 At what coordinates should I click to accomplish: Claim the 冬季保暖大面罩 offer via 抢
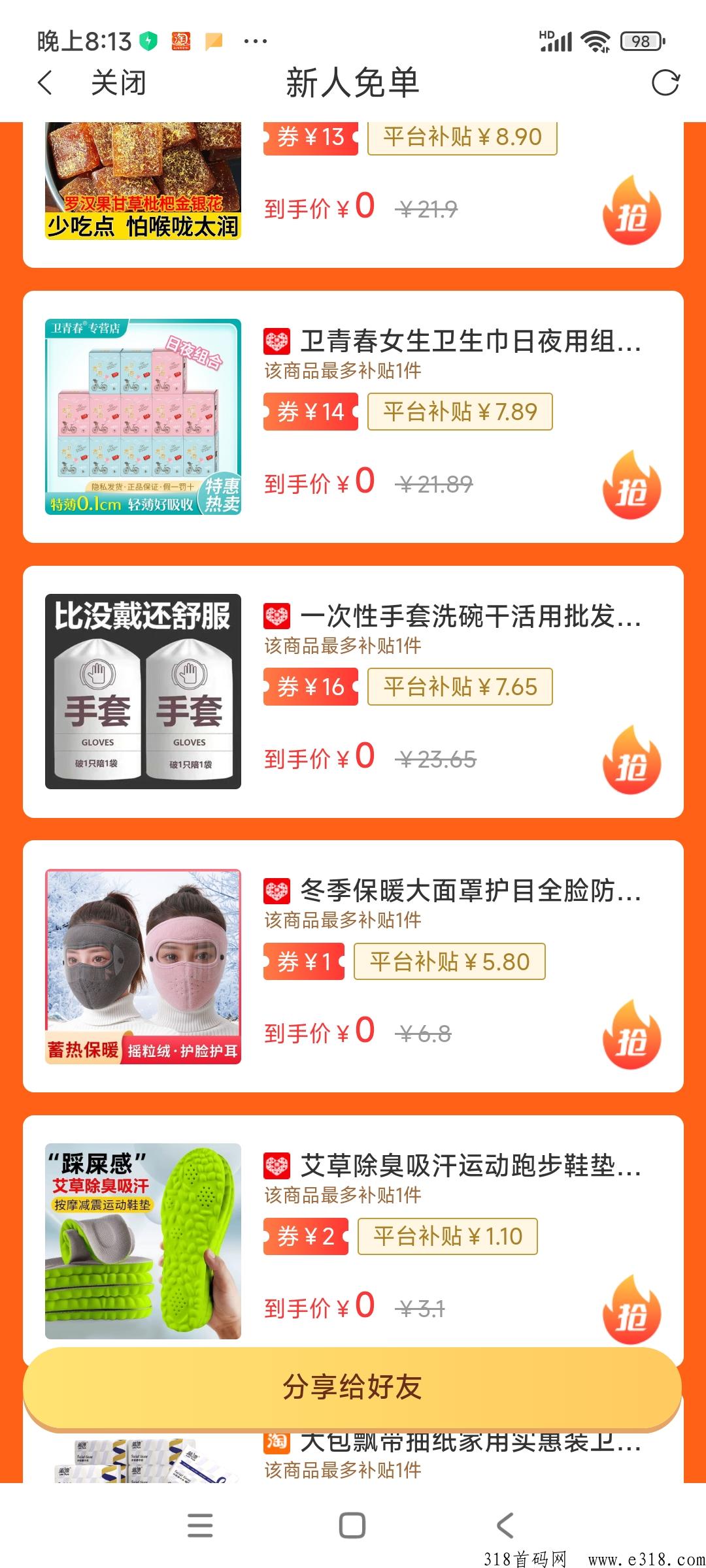[631, 1034]
